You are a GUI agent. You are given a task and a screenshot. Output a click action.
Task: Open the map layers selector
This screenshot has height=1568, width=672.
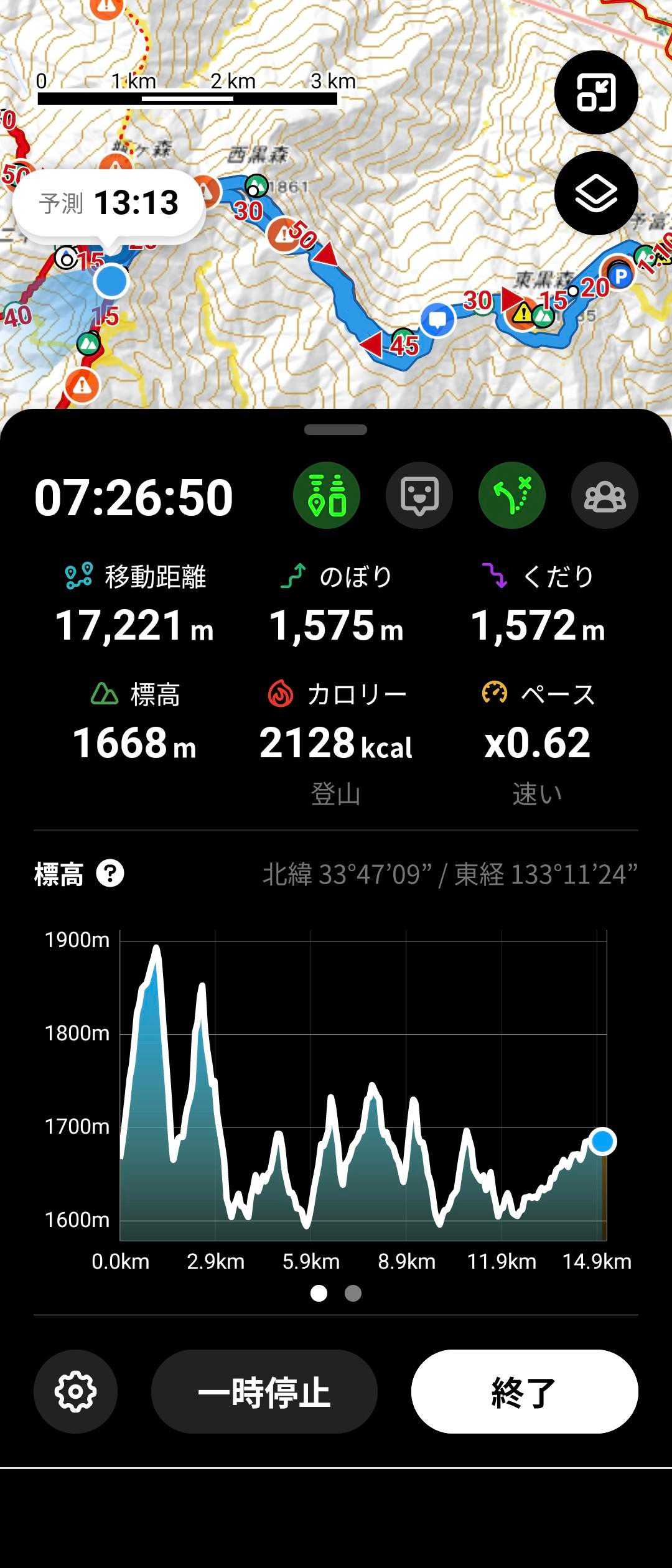(x=596, y=193)
